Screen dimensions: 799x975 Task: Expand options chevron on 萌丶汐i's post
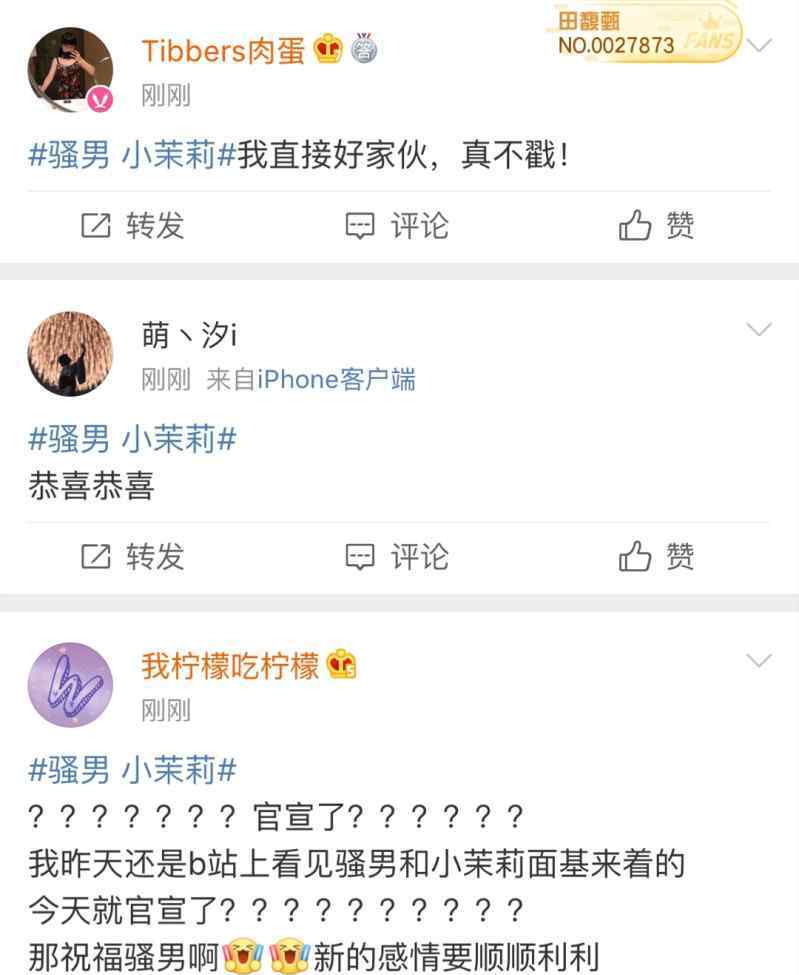(x=760, y=330)
